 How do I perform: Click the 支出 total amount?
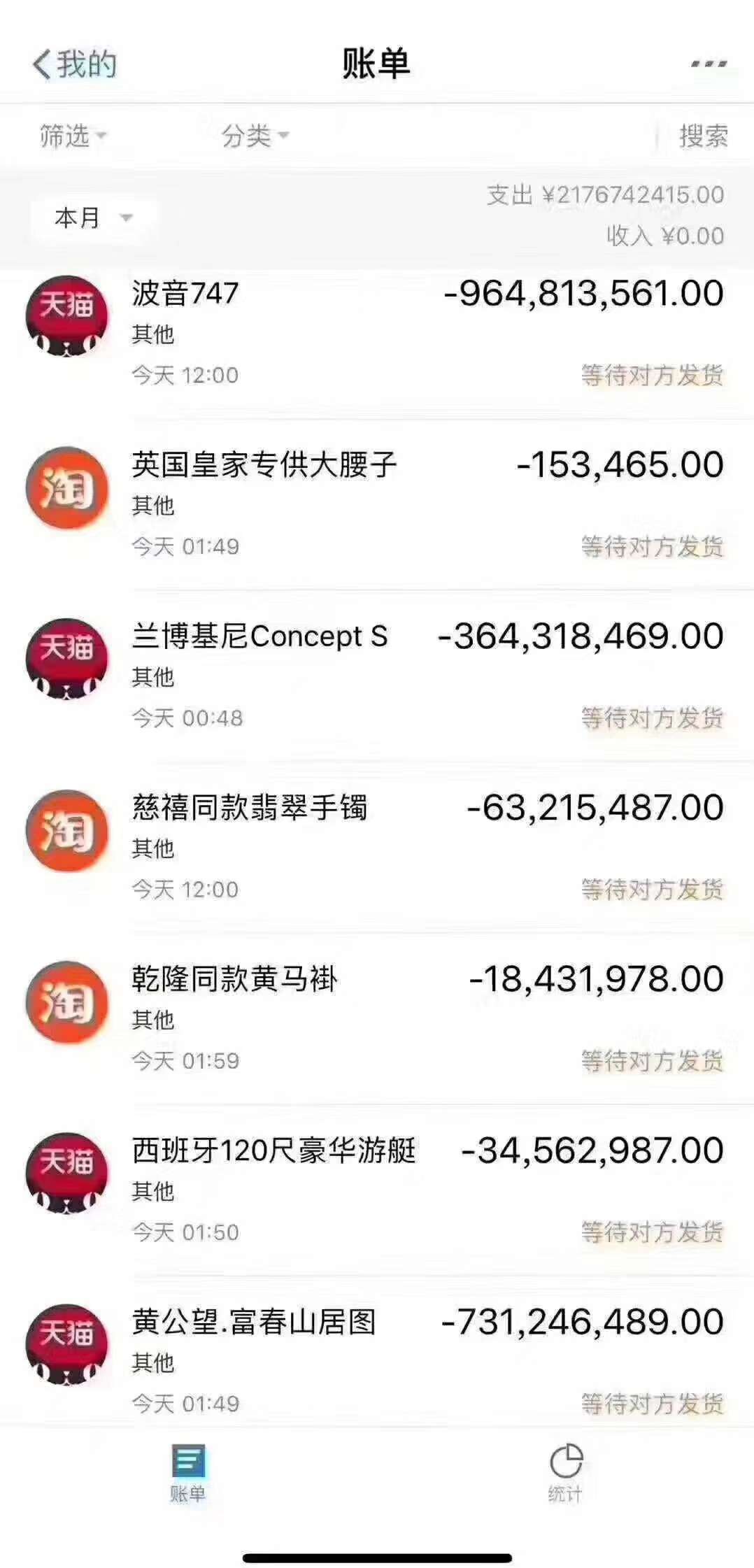[x=603, y=194]
